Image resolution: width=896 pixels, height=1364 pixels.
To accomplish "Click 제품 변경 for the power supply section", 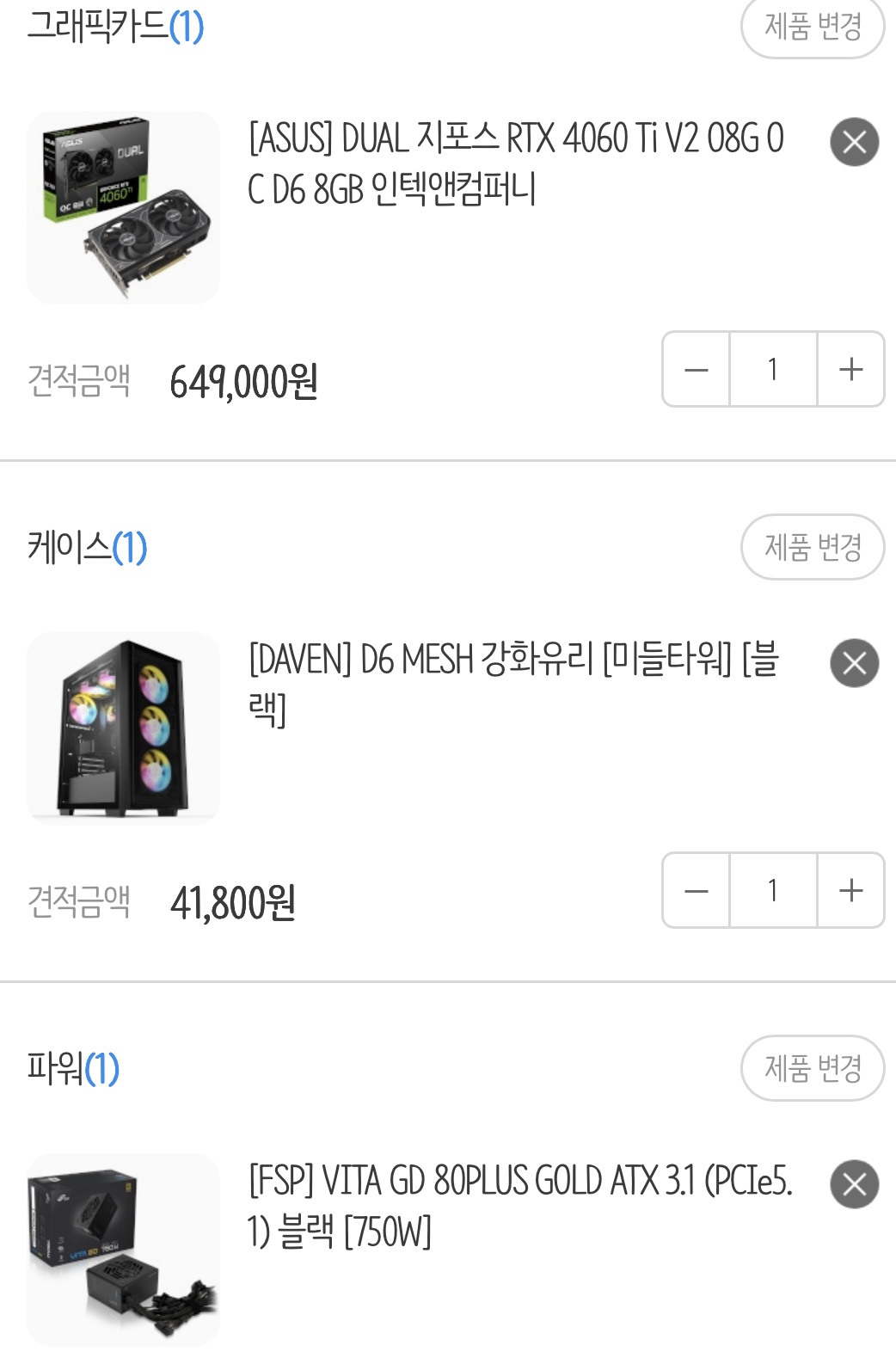I will (812, 1067).
